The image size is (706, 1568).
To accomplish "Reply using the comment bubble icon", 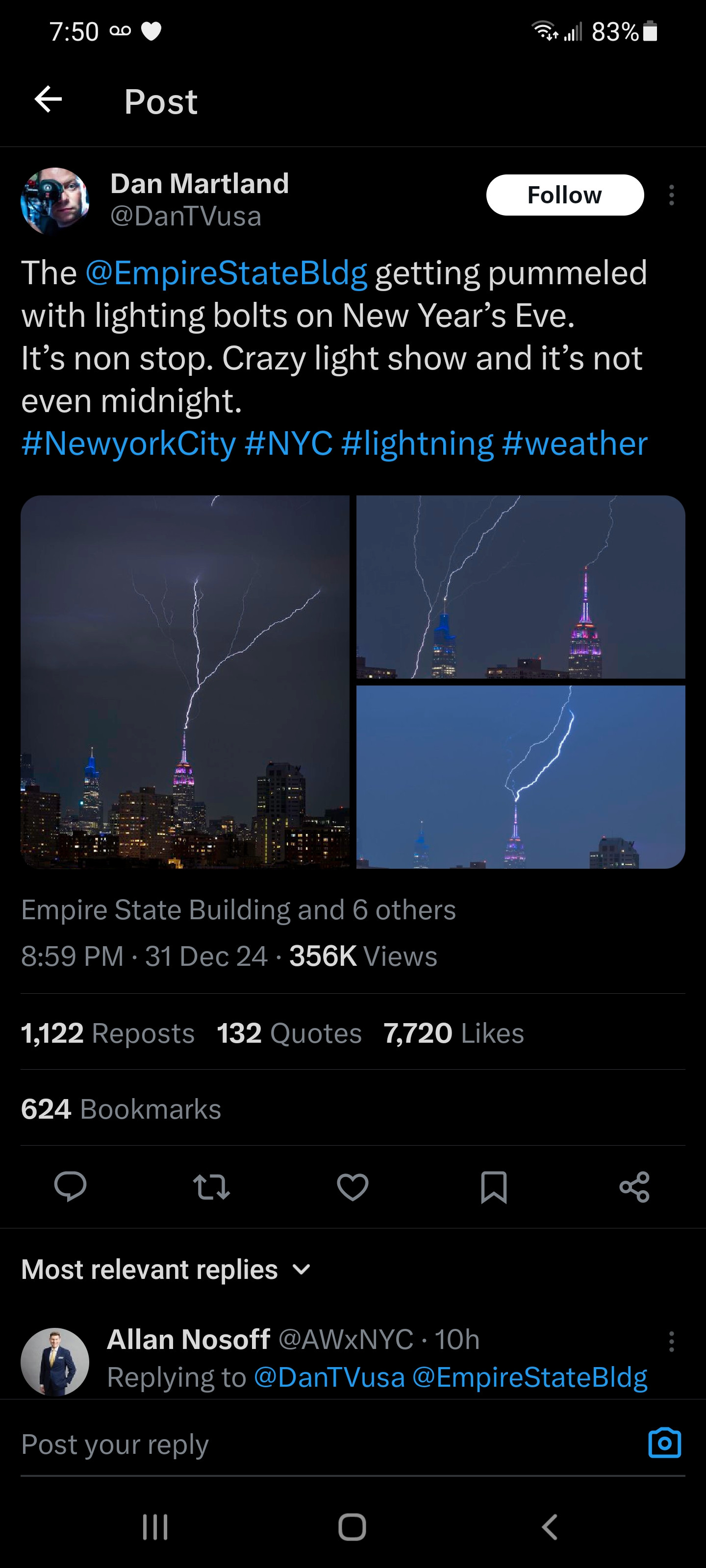I will click(70, 1186).
